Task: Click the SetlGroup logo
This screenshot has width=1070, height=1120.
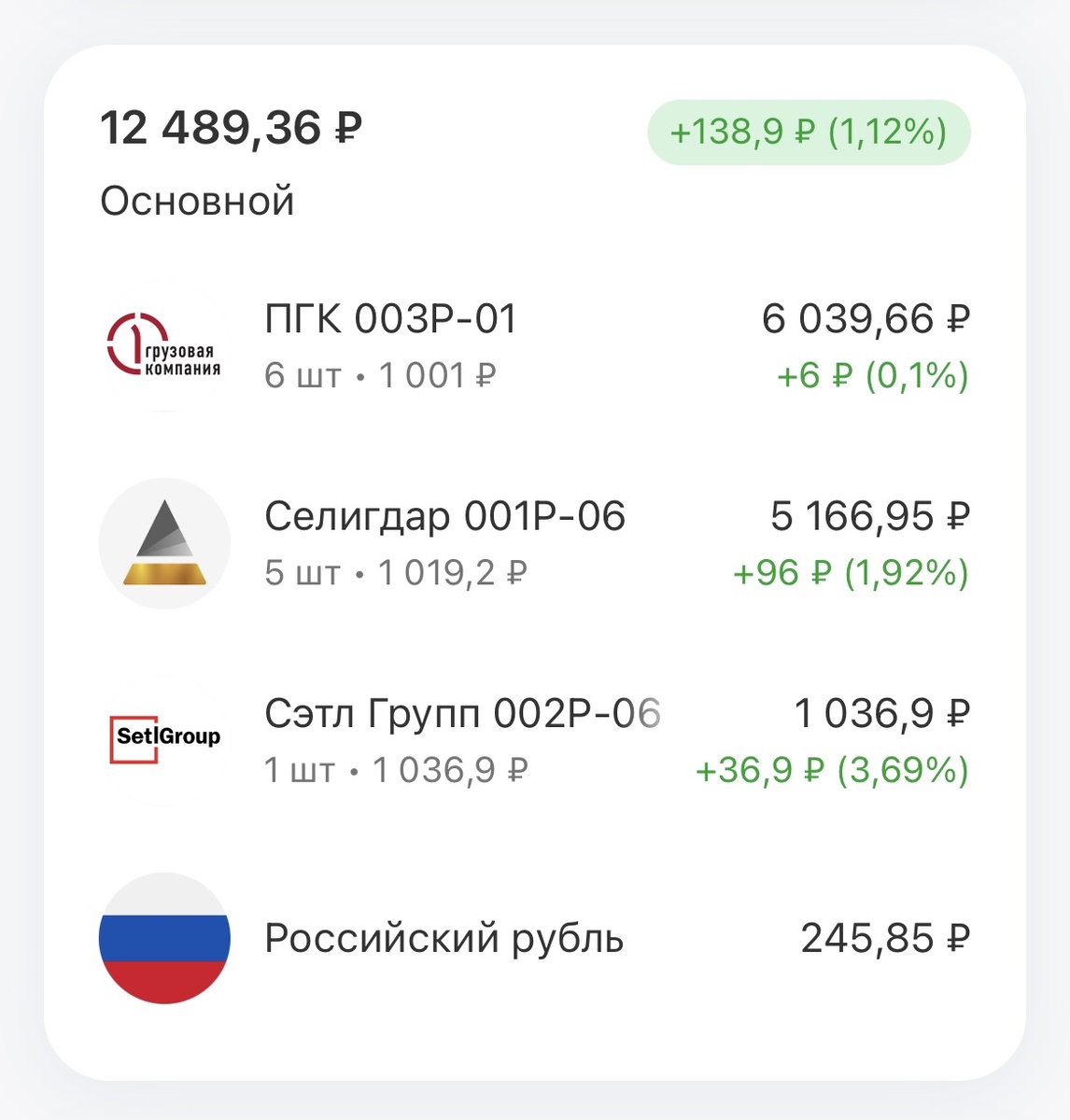Action: click(x=164, y=737)
